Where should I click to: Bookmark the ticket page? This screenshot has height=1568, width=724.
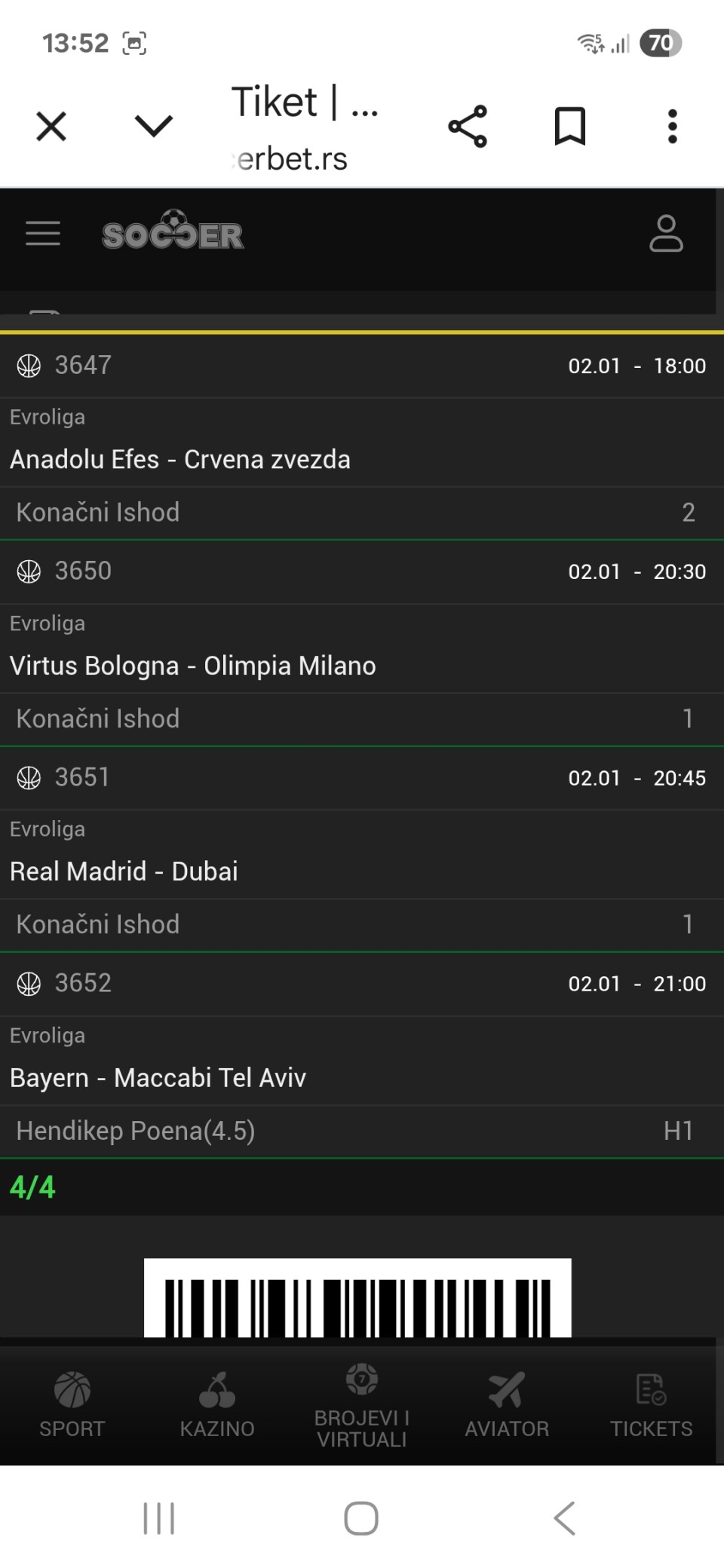pos(570,126)
